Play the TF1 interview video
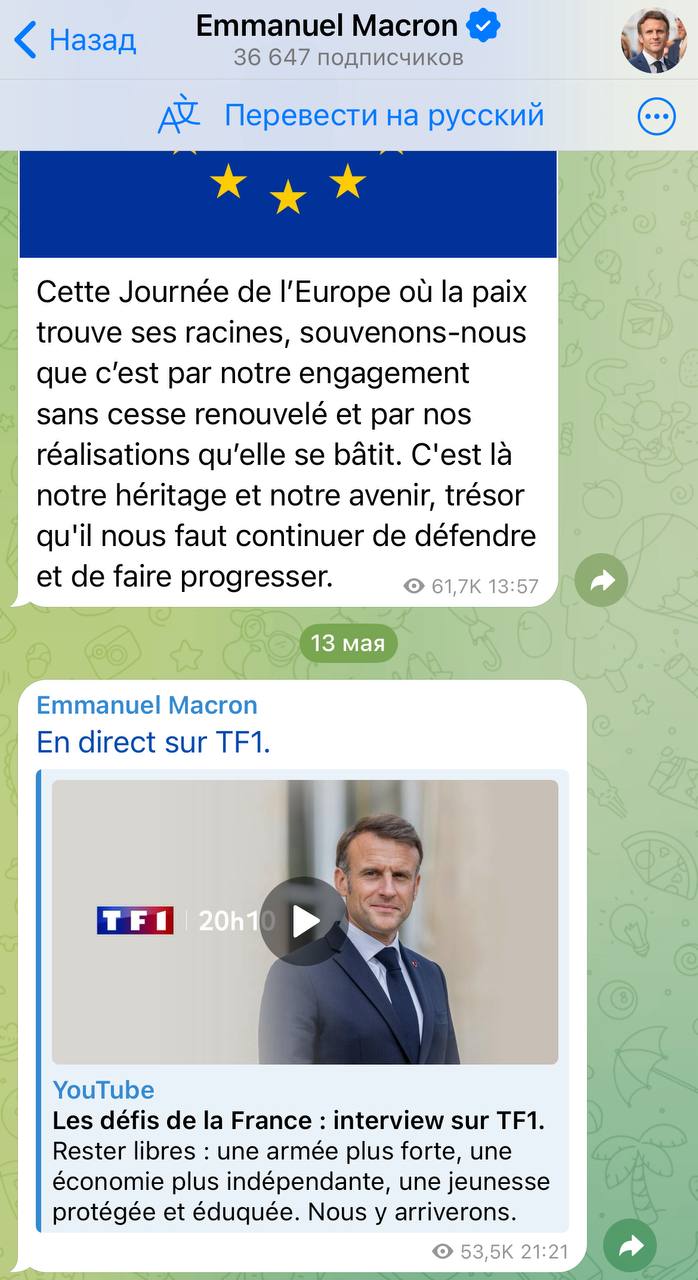This screenshot has height=1280, width=698. pos(305,921)
